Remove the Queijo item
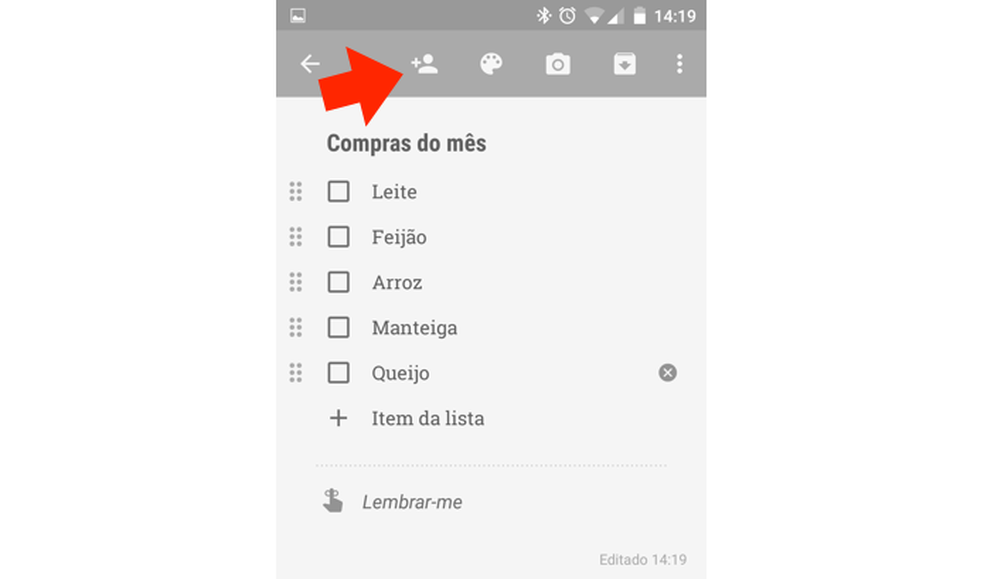 pyautogui.click(x=668, y=373)
